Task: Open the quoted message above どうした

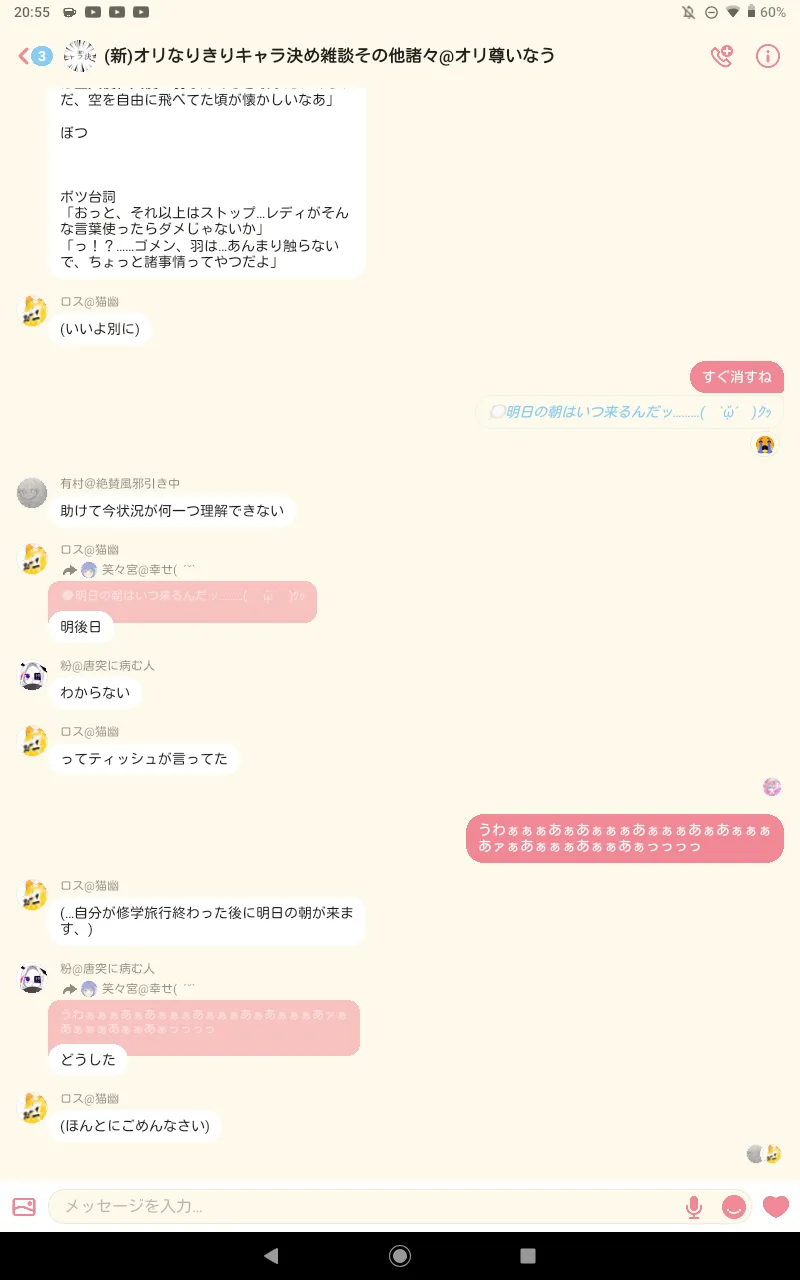Action: 204,1028
